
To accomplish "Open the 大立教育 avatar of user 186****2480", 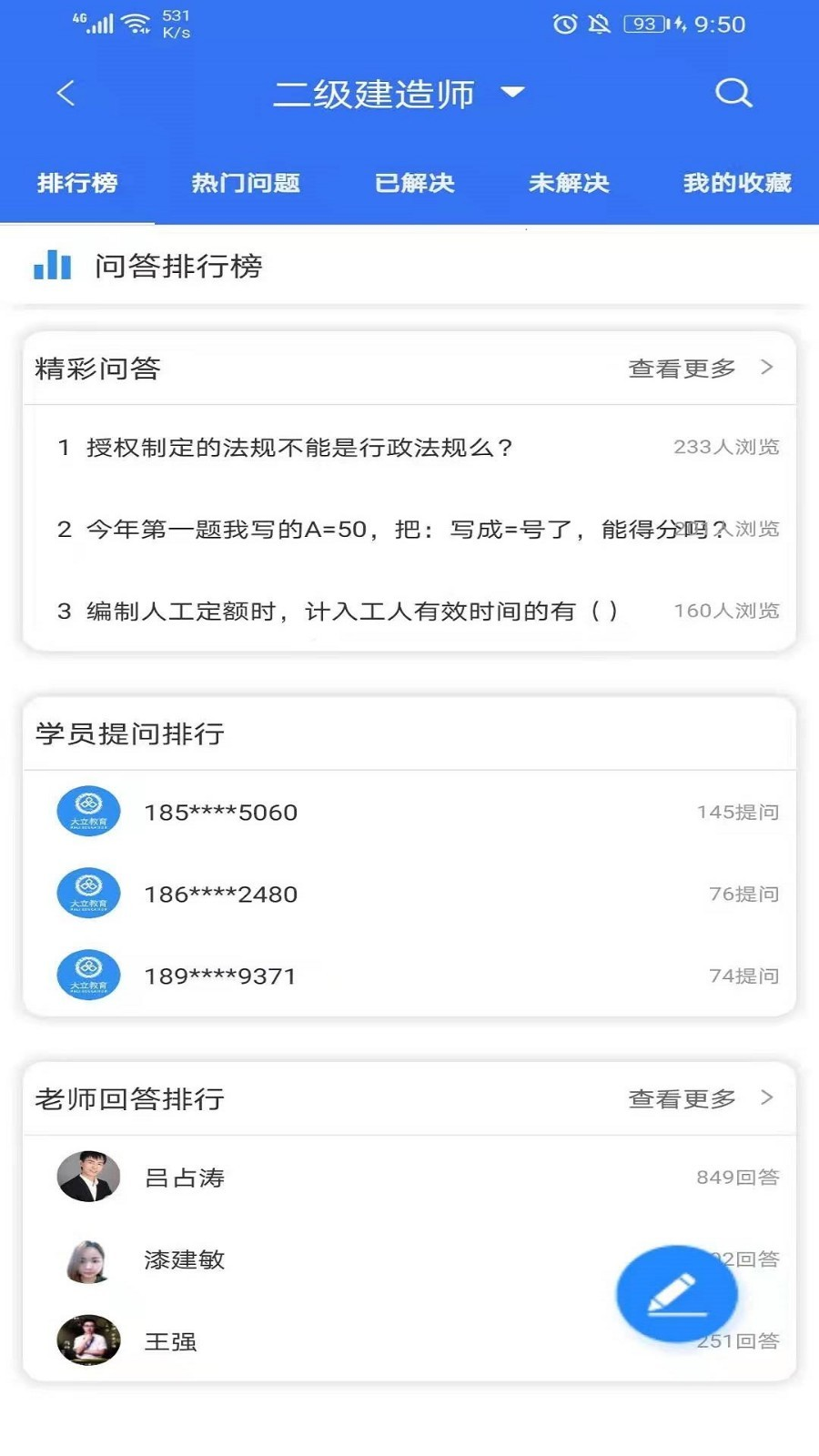I will 88,893.
